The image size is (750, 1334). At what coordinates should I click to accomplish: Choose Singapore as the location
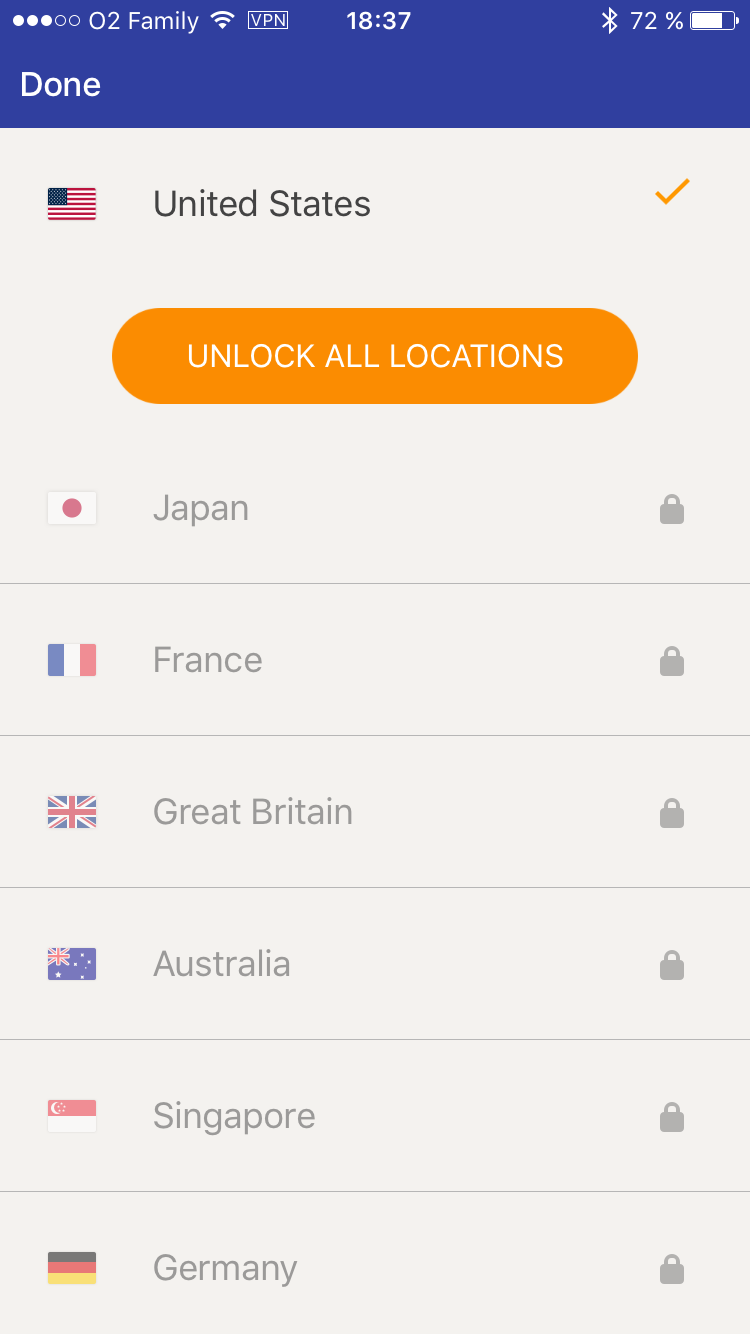pos(234,1116)
